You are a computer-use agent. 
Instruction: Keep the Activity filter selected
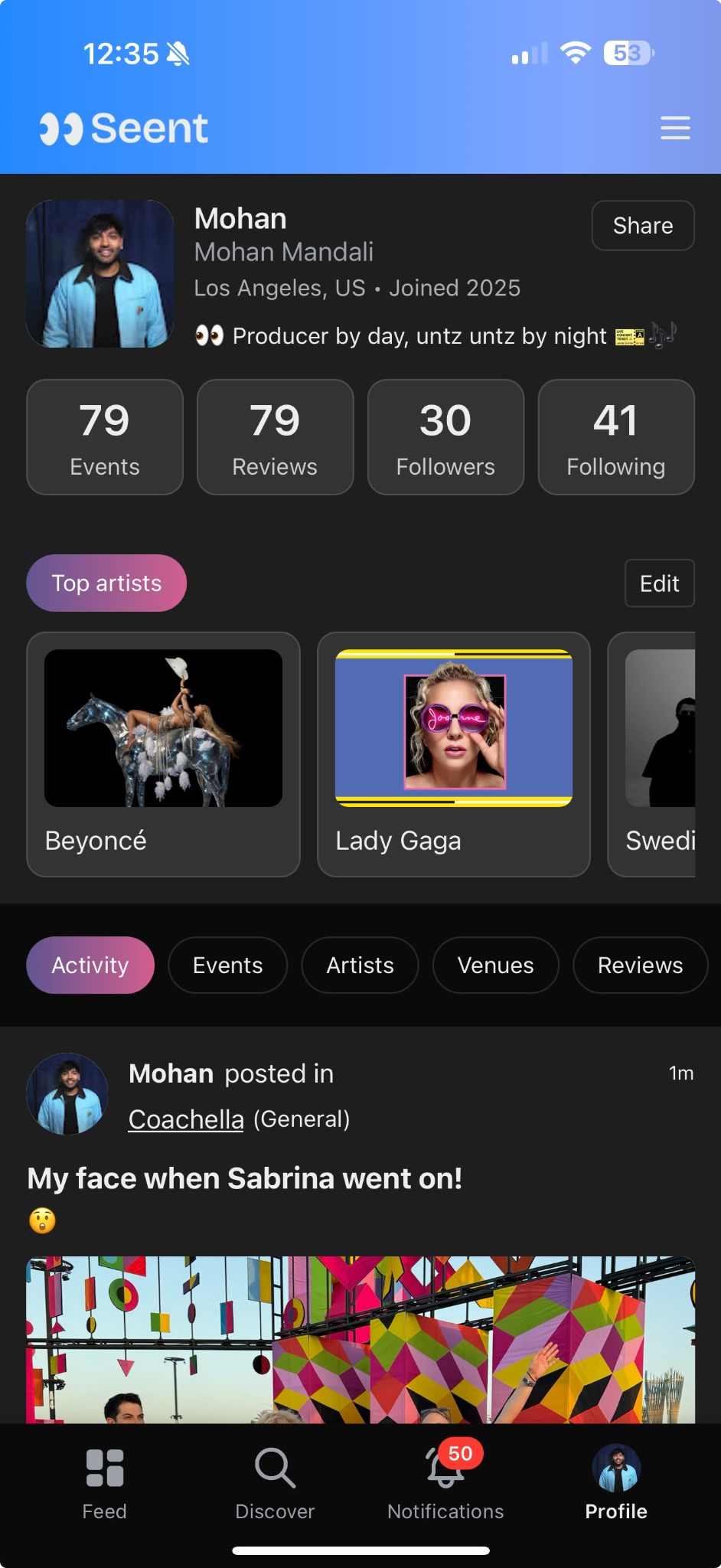(x=90, y=965)
